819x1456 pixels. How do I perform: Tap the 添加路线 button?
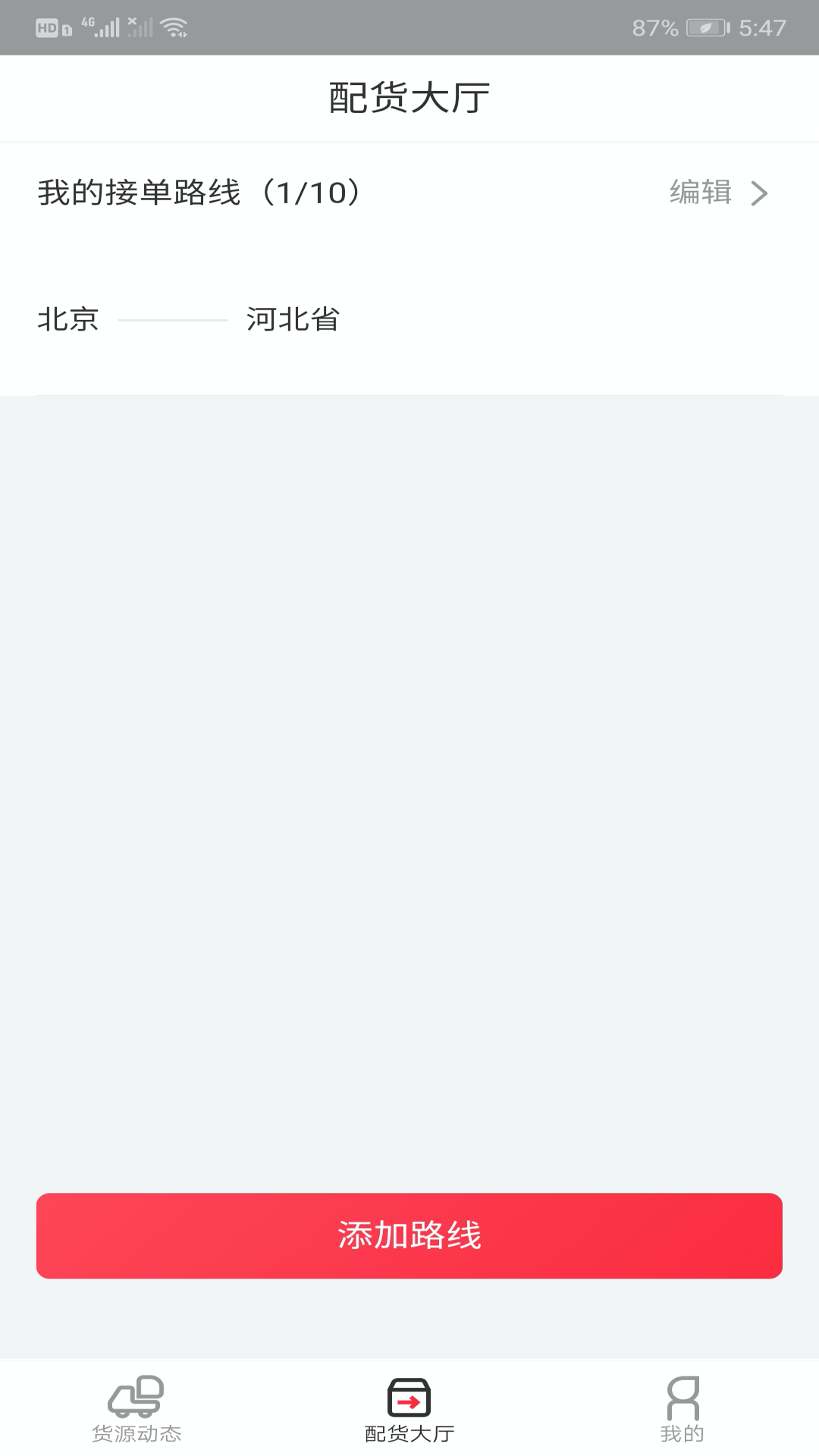(x=409, y=1235)
